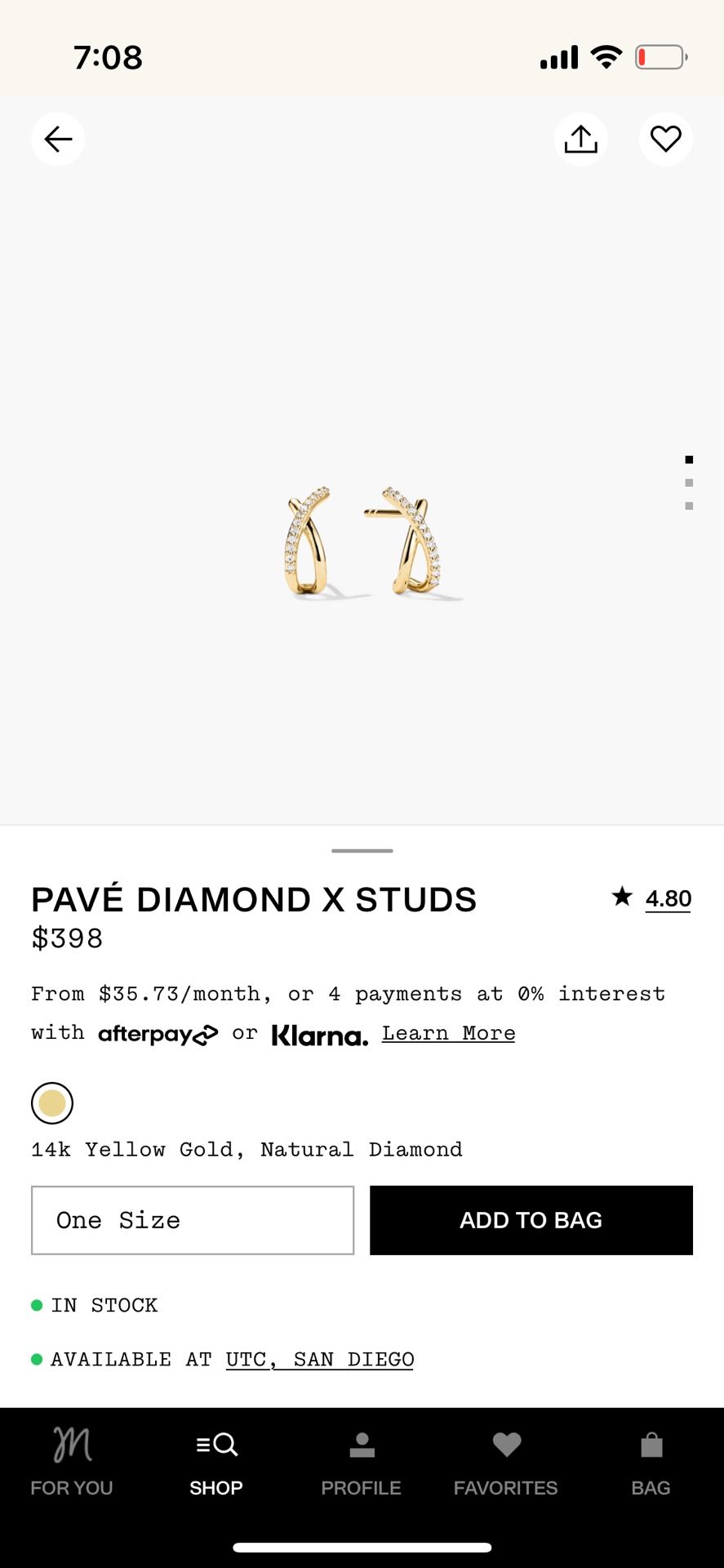This screenshot has width=724, height=1568.
Task: Tap ADD TO BAG
Action: point(531,1220)
